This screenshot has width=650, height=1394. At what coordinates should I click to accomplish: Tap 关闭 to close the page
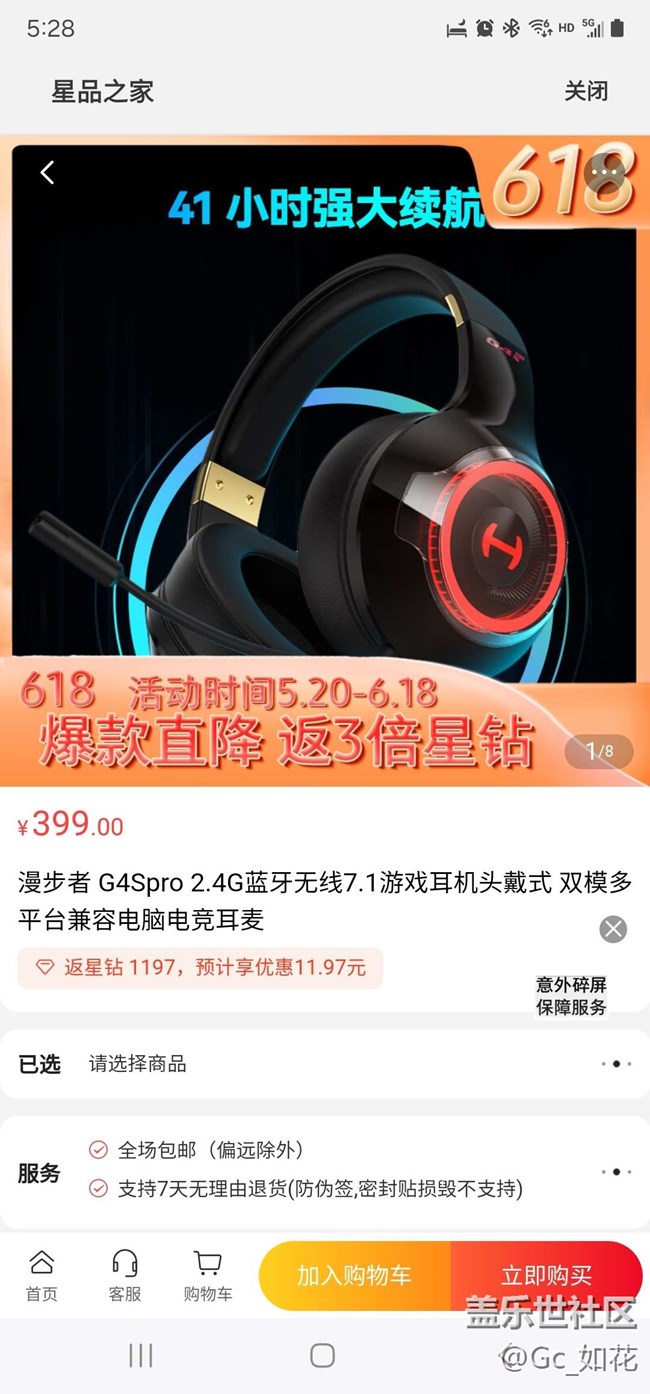586,91
